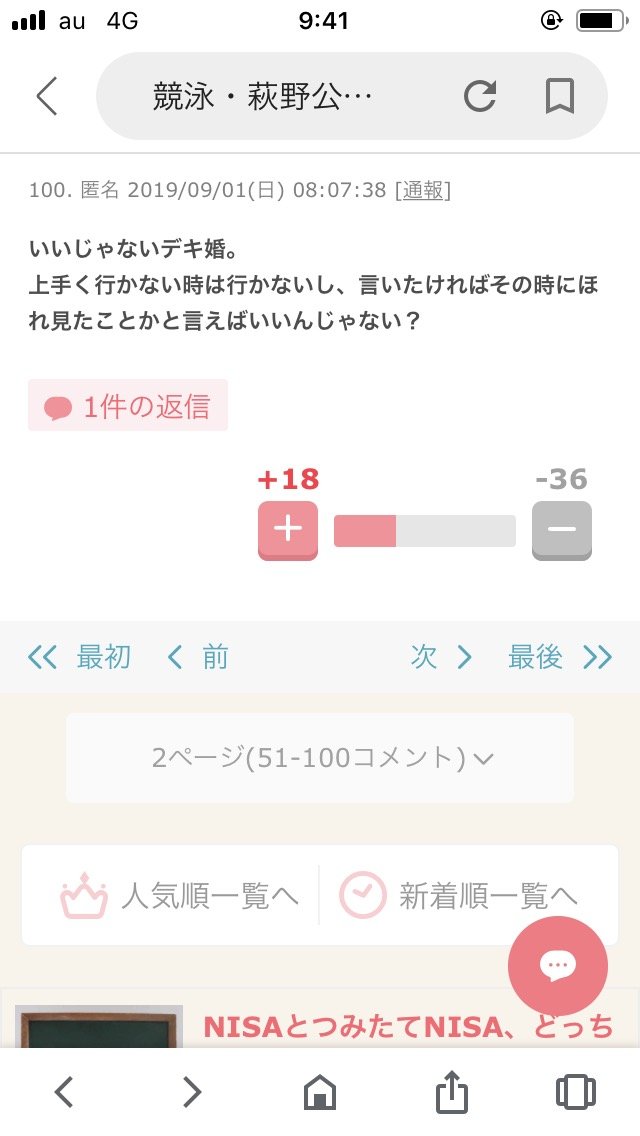The width and height of the screenshot is (640, 1136).
Task: Go to 次 page
Action: [441, 657]
